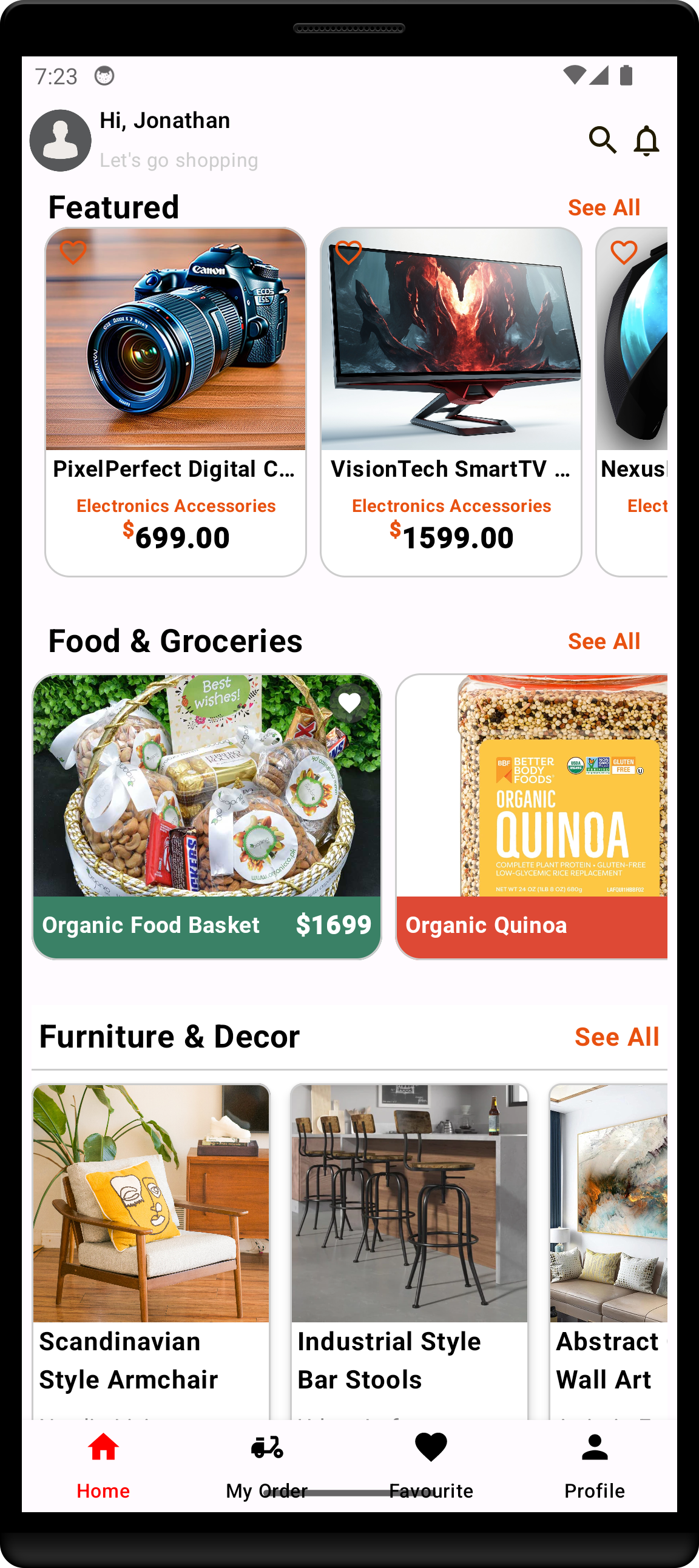This screenshot has width=699, height=1568.
Task: See all Featured products
Action: [603, 207]
